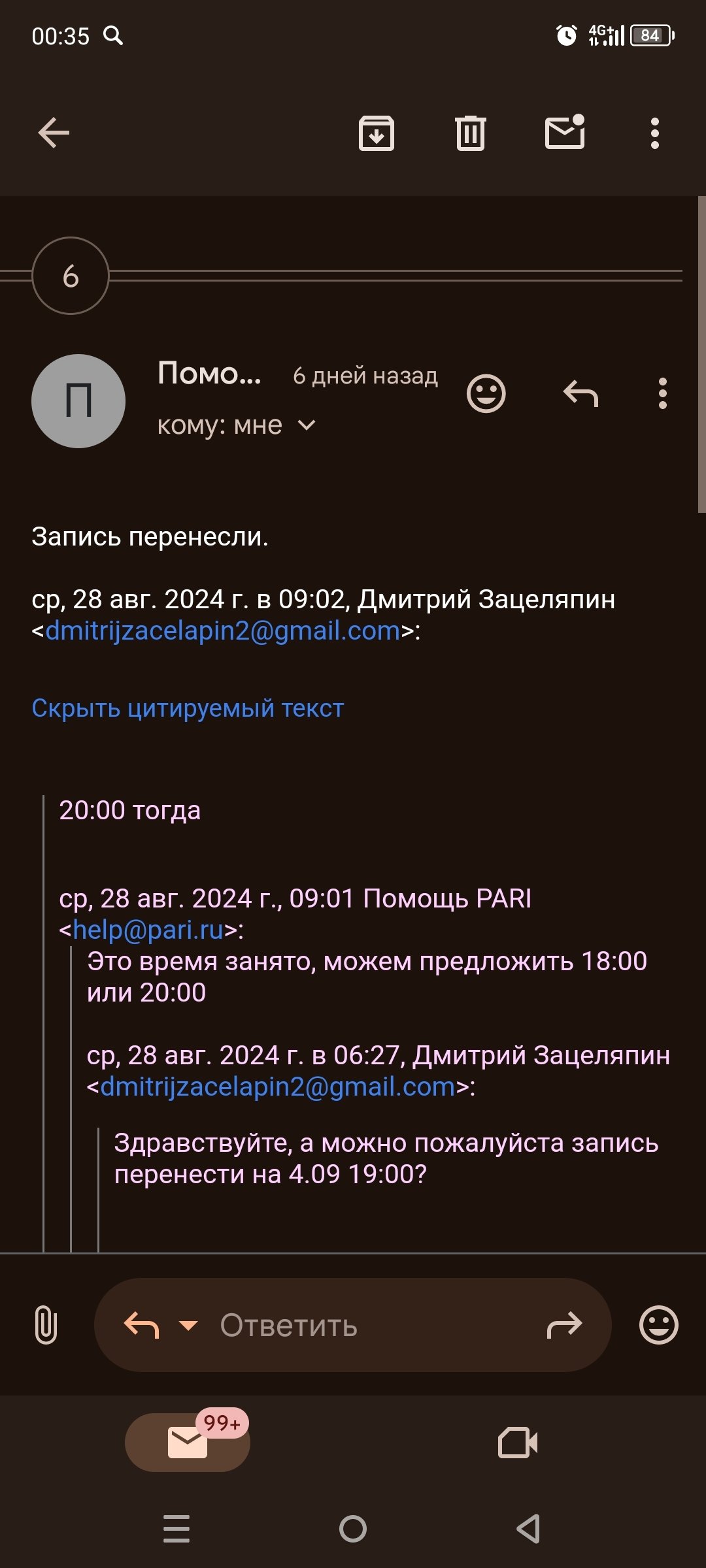
Task: Mark the email as unread
Action: click(x=565, y=133)
